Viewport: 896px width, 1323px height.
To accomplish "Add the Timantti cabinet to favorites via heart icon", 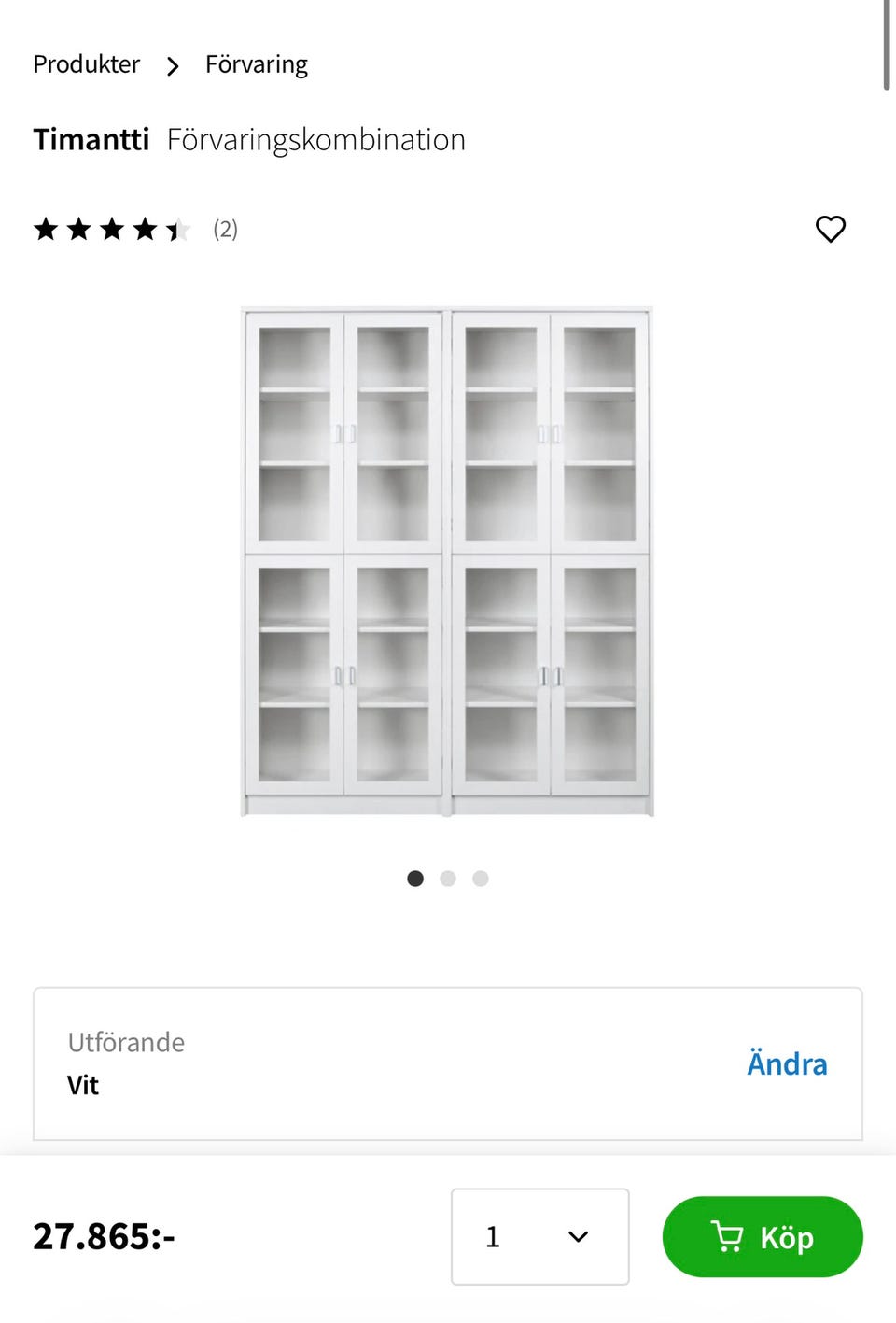I will coord(831,229).
